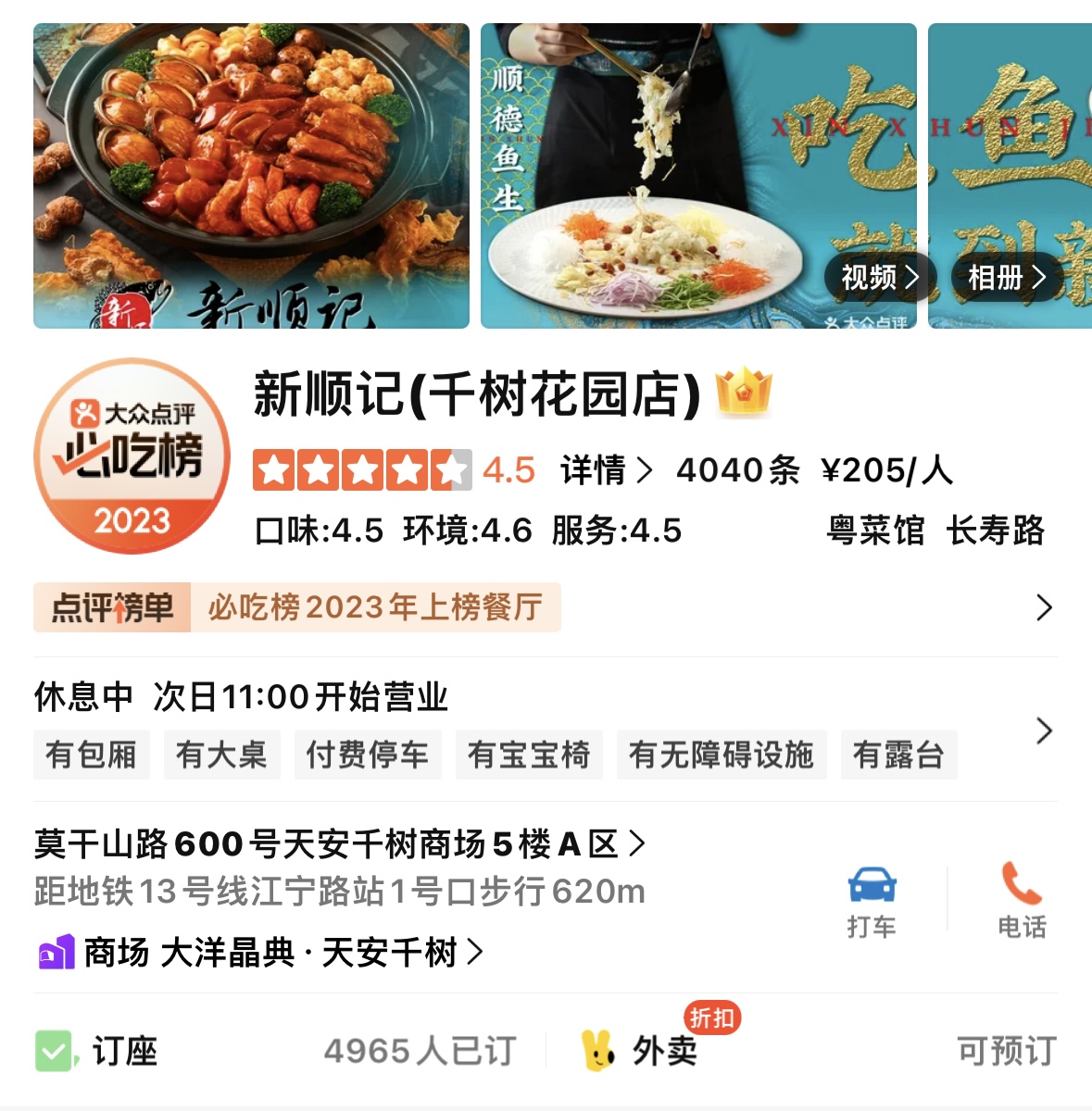The width and height of the screenshot is (1092, 1111).
Task: Open the 必吃榜2023年上榜餐厅 ranking list
Action: click(545, 607)
